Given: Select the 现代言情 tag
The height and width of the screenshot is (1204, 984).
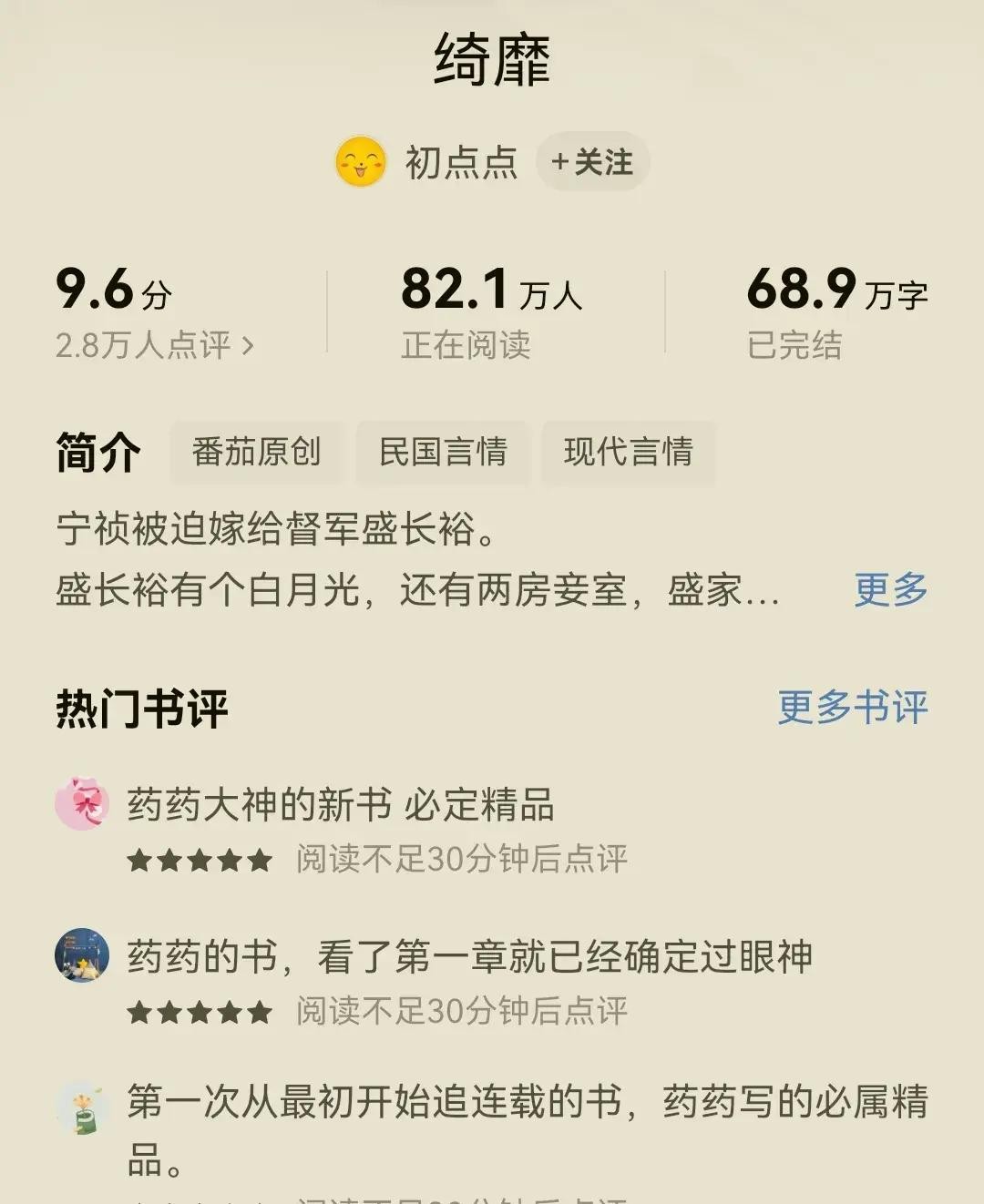Looking at the screenshot, I should click(628, 452).
